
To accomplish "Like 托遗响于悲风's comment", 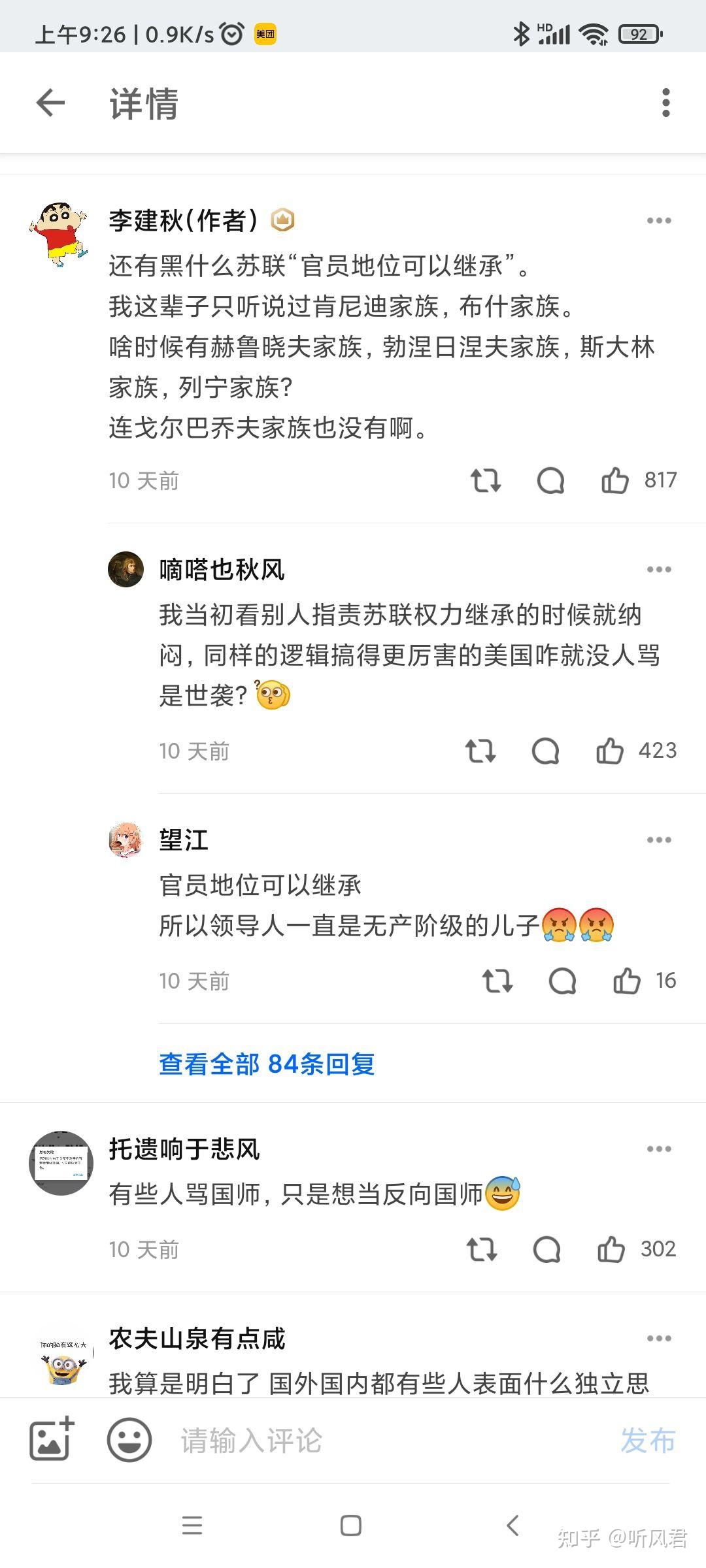I will point(611,1250).
